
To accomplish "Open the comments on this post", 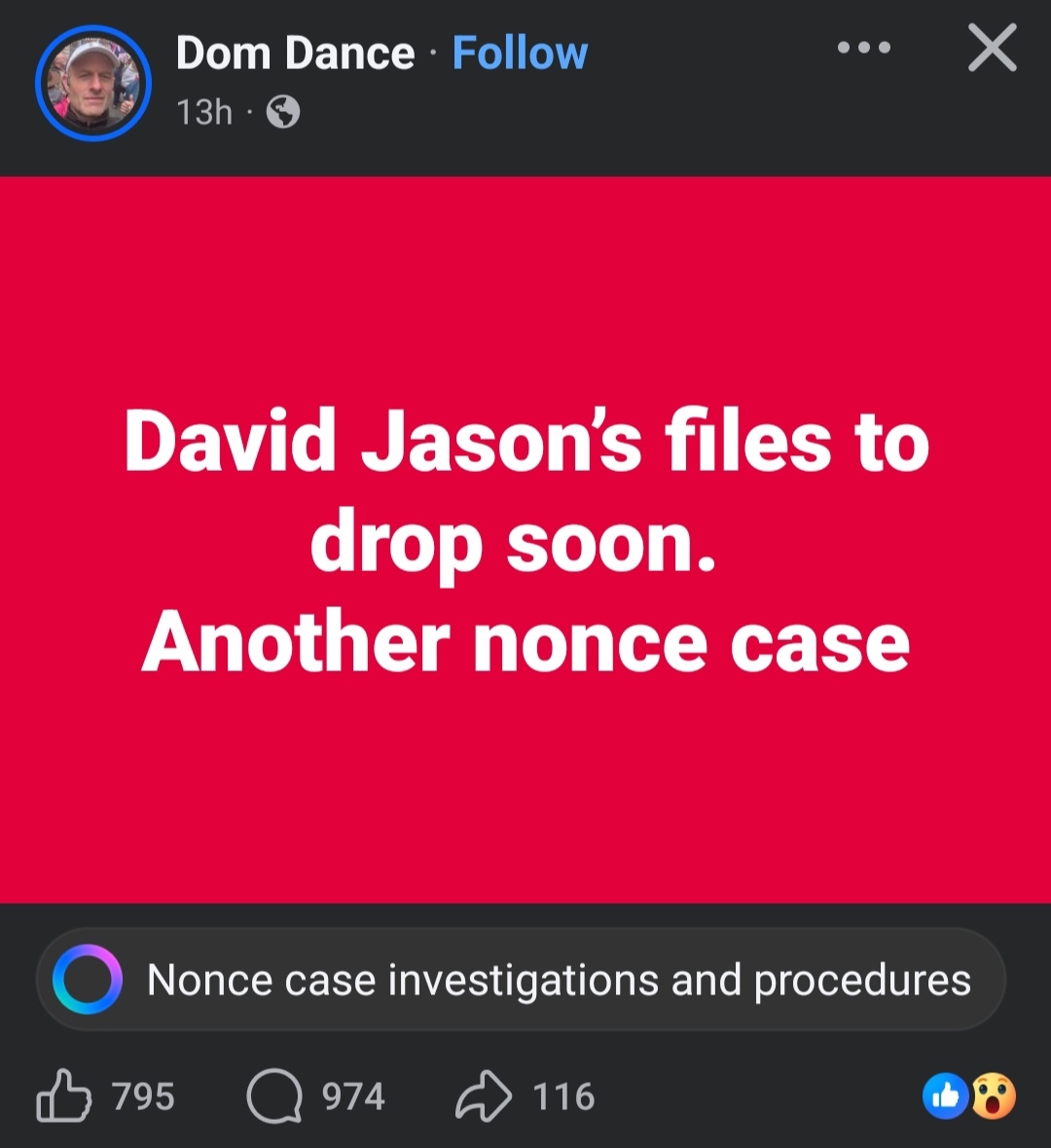I will [x=275, y=1096].
